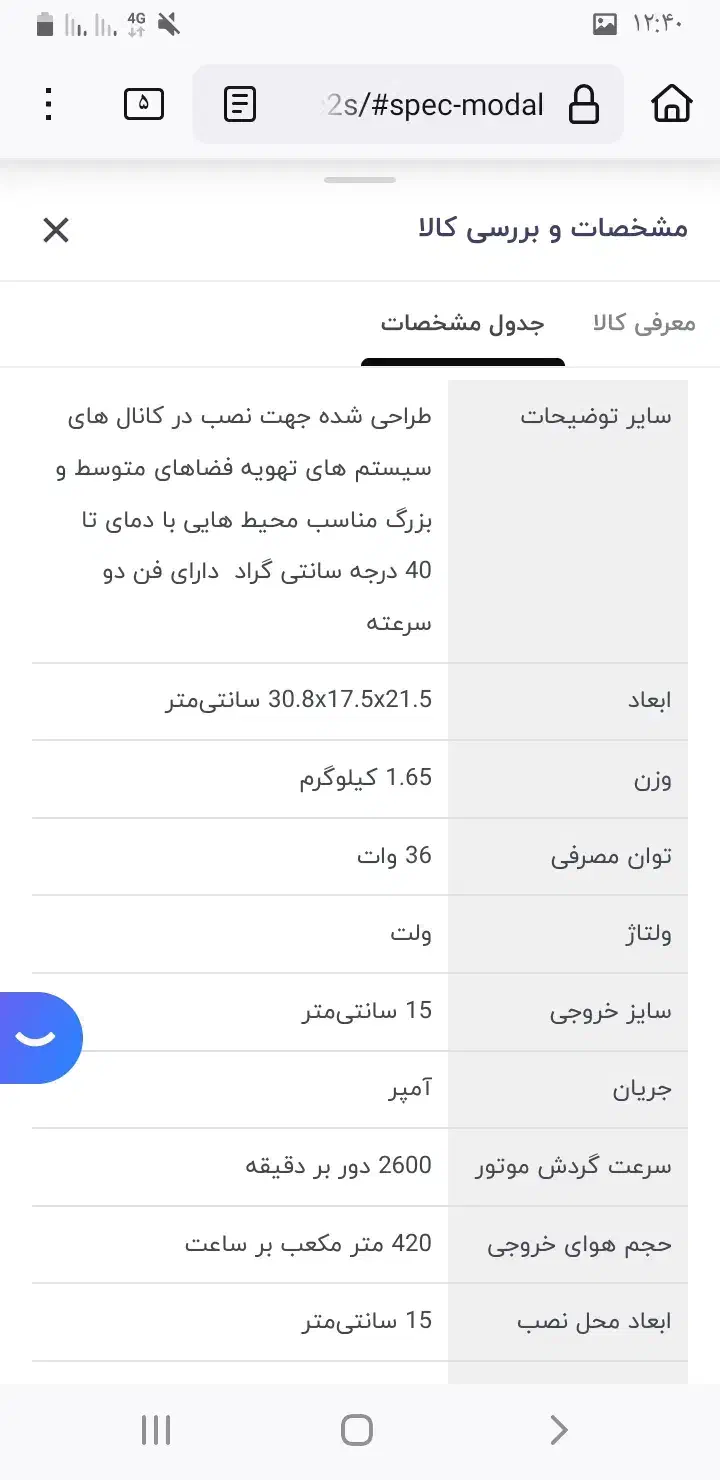The height and width of the screenshot is (1480, 720).
Task: Open the browser tabs overview icon
Action: [143, 103]
